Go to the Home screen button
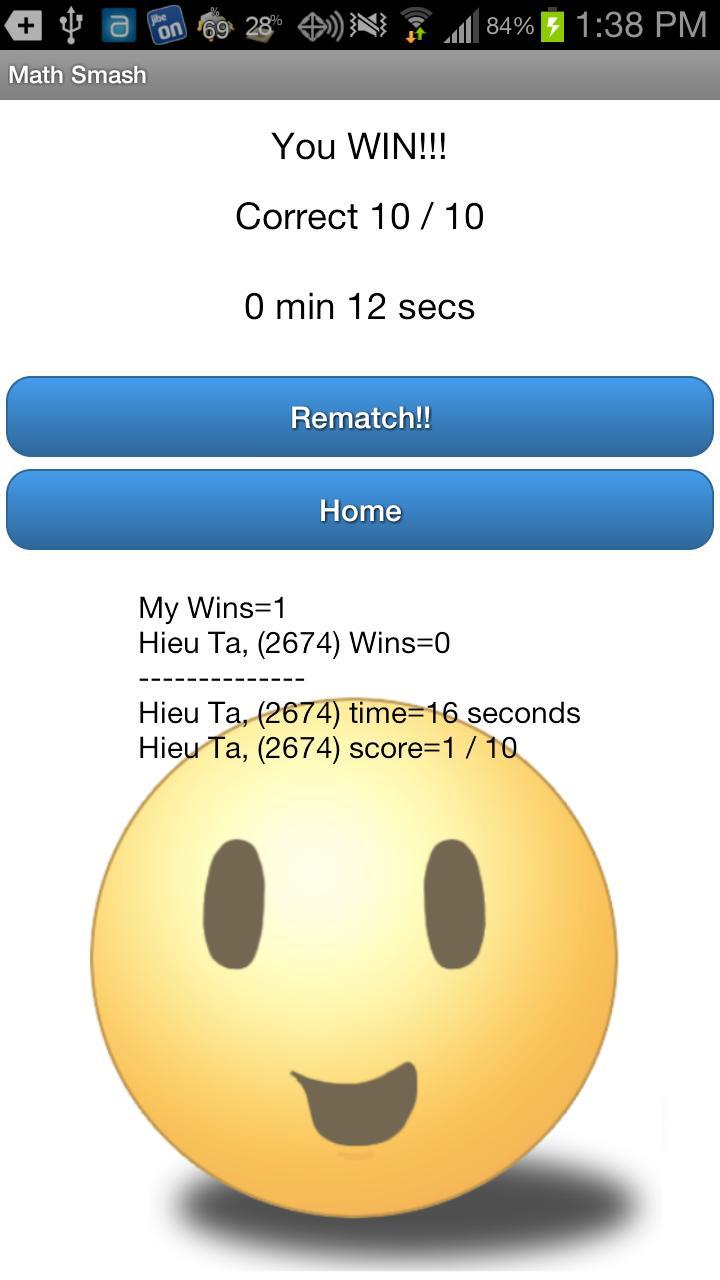The width and height of the screenshot is (720, 1280). pos(360,510)
